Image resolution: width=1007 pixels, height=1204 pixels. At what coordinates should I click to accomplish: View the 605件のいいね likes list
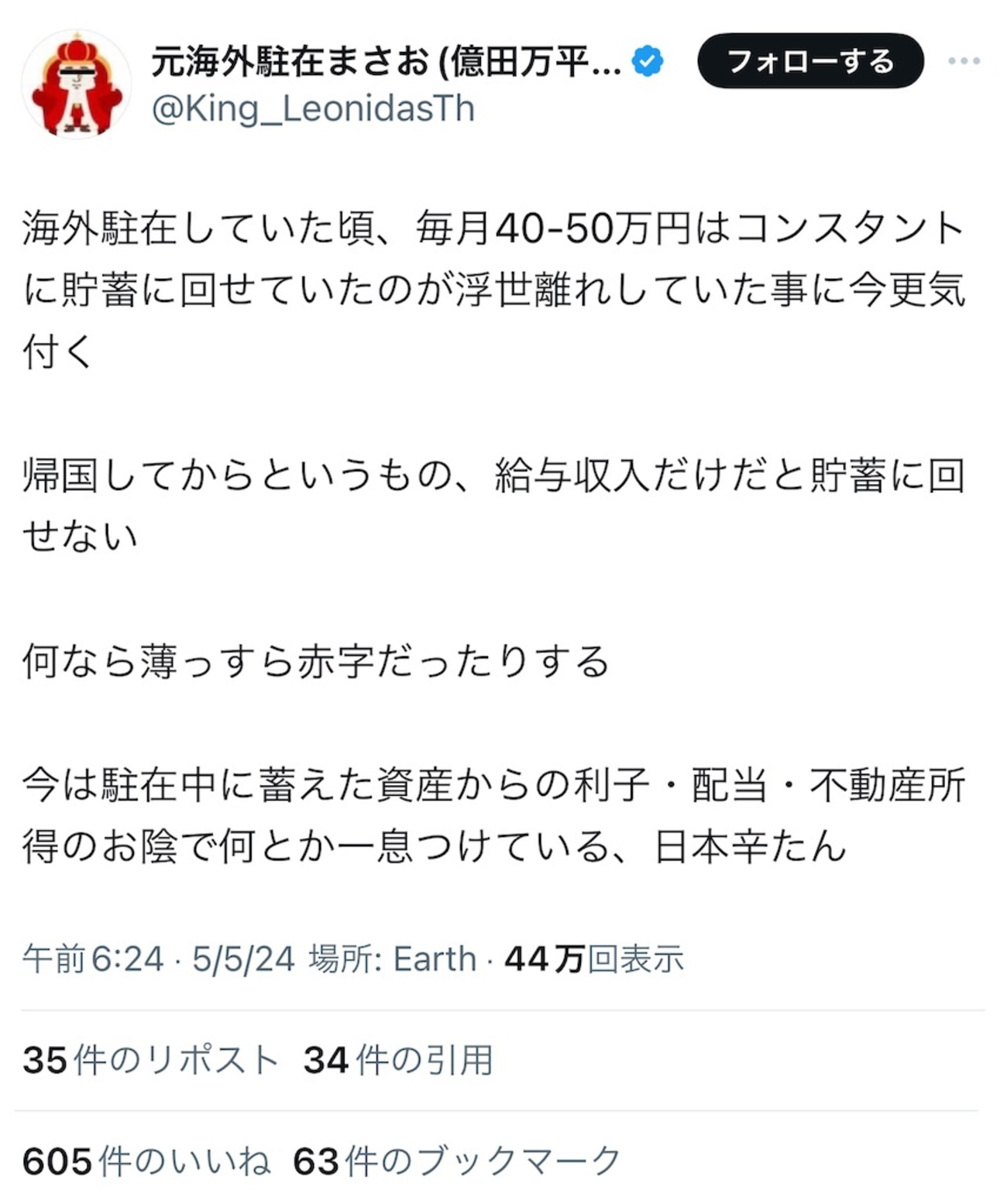pyautogui.click(x=146, y=1161)
